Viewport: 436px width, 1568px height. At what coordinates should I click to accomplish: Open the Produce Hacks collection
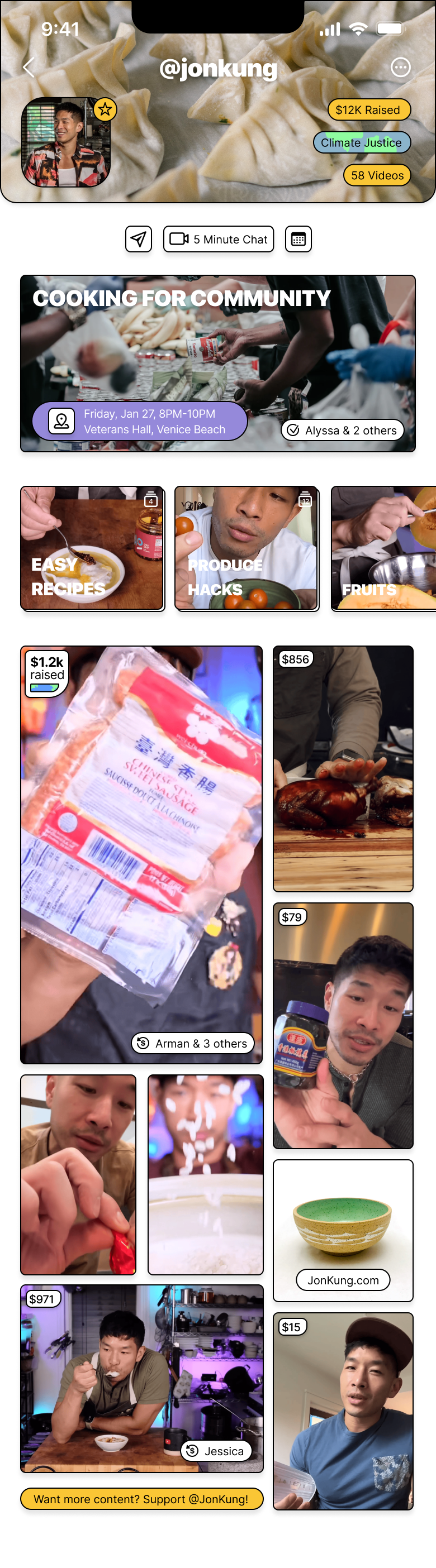(247, 548)
